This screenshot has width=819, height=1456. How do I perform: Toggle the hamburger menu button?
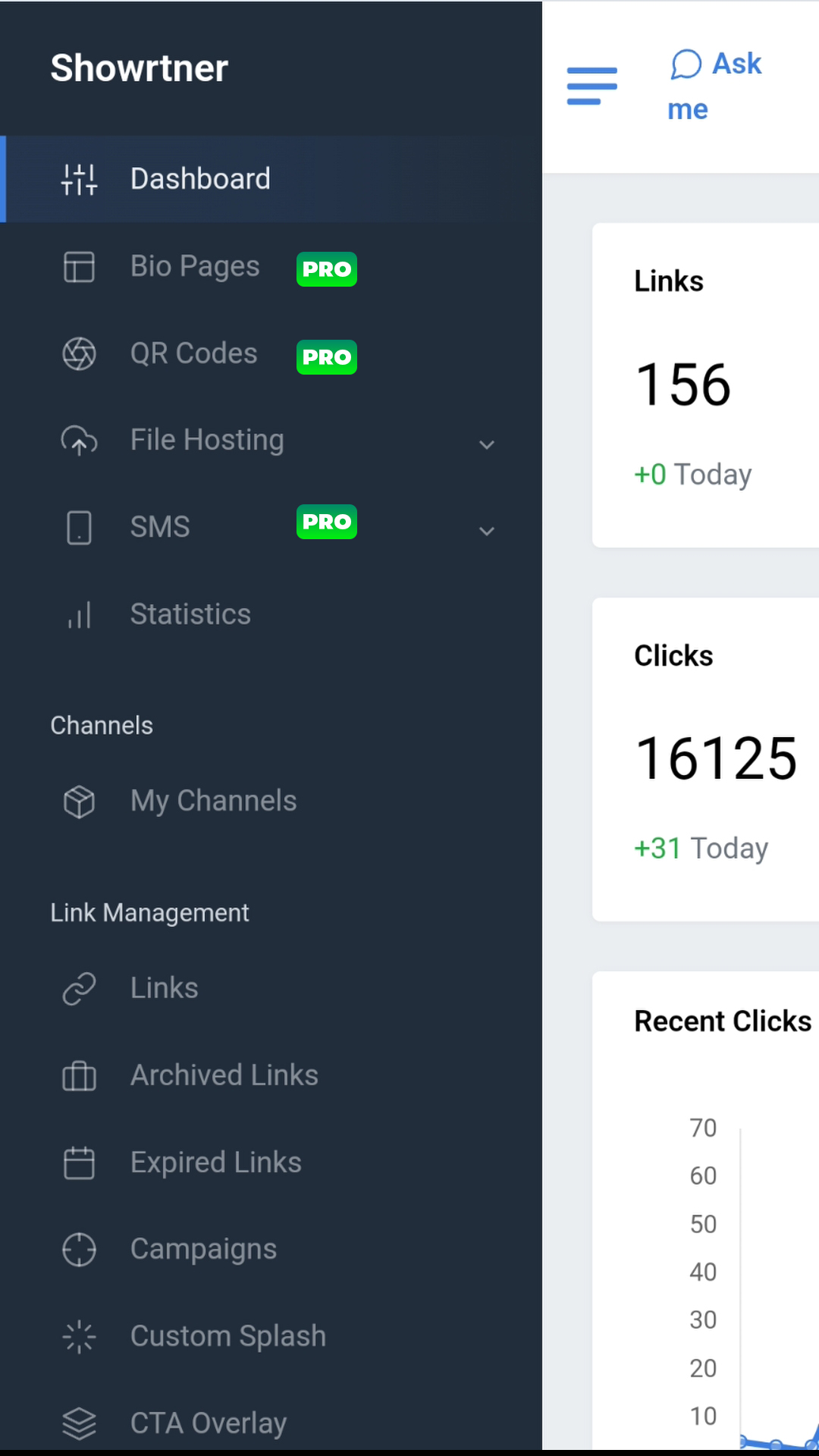pos(591,86)
